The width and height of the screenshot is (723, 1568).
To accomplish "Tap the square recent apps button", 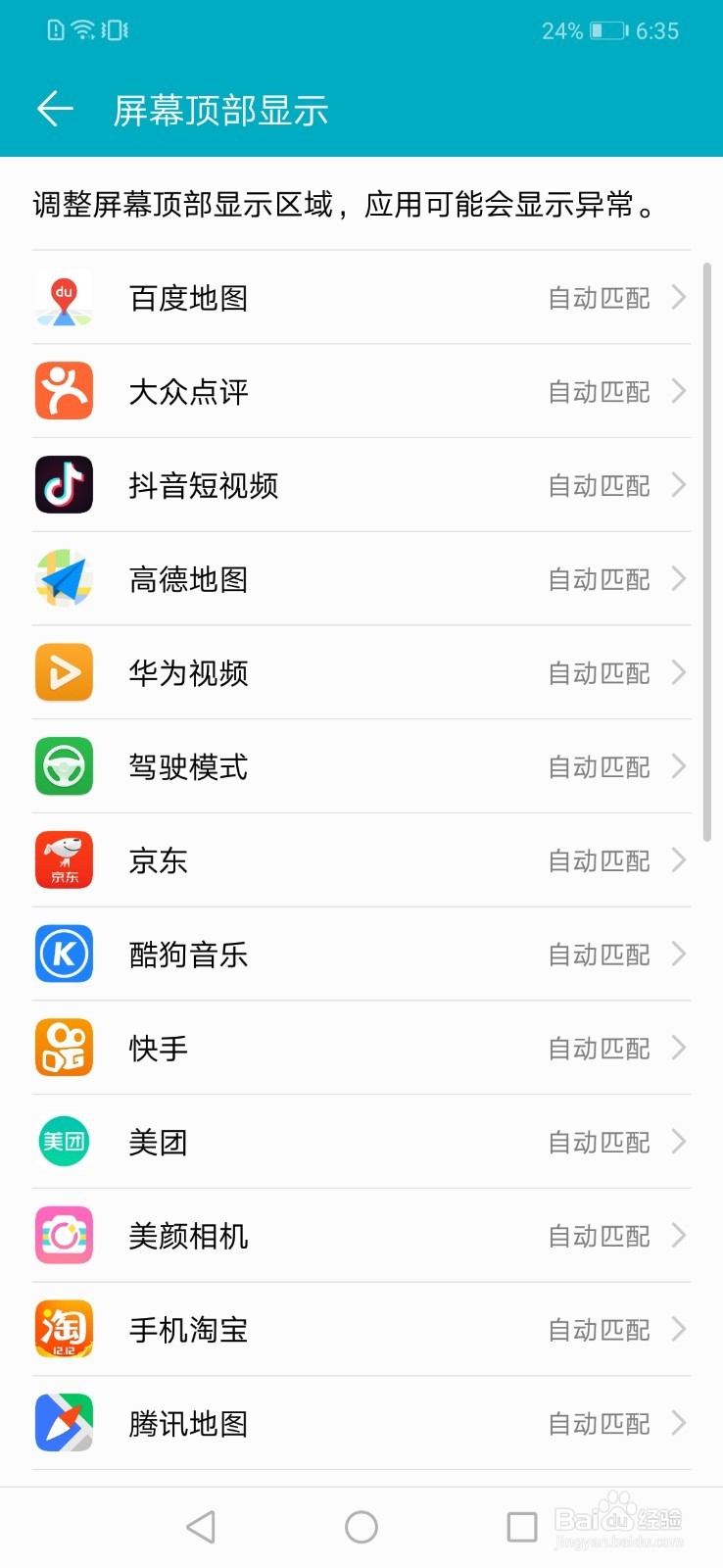I will pos(522,1525).
